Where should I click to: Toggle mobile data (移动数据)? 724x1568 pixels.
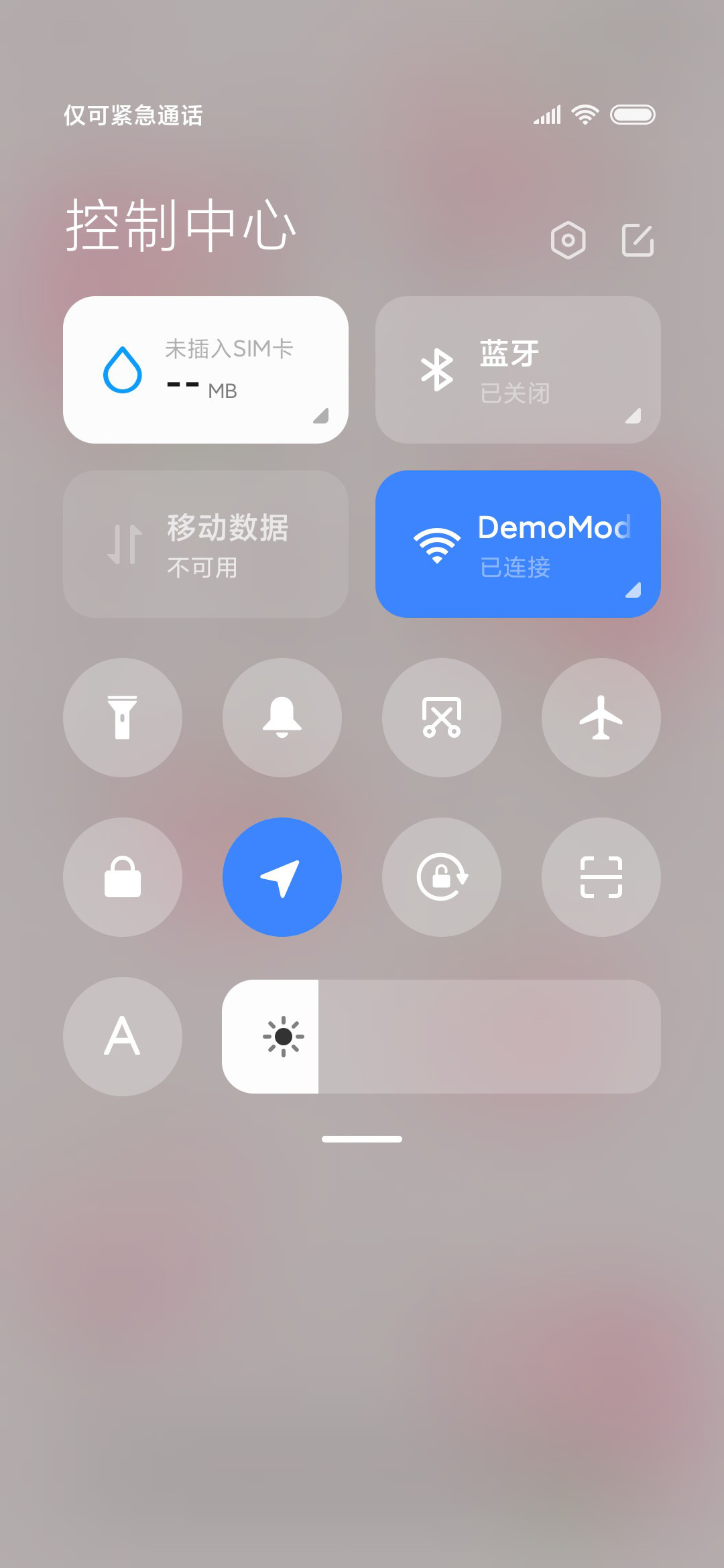[206, 544]
